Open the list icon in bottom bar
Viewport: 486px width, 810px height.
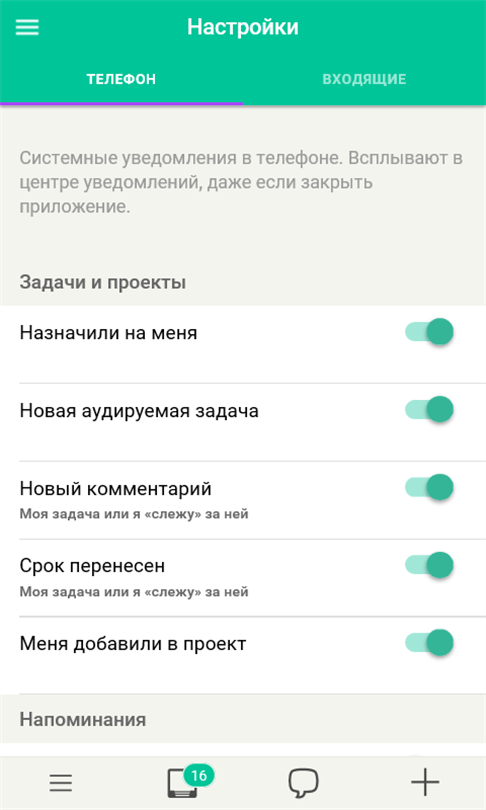(x=61, y=783)
